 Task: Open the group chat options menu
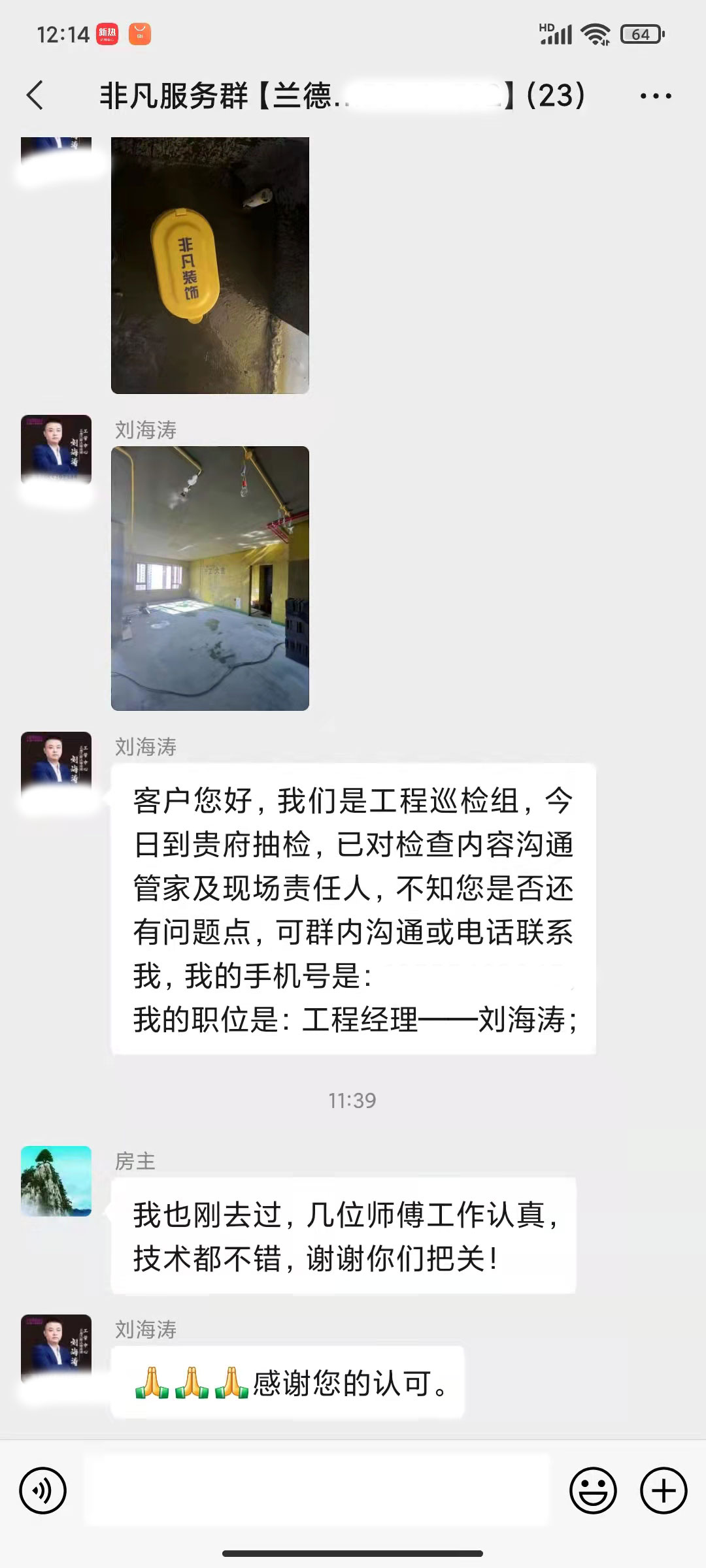(655, 96)
